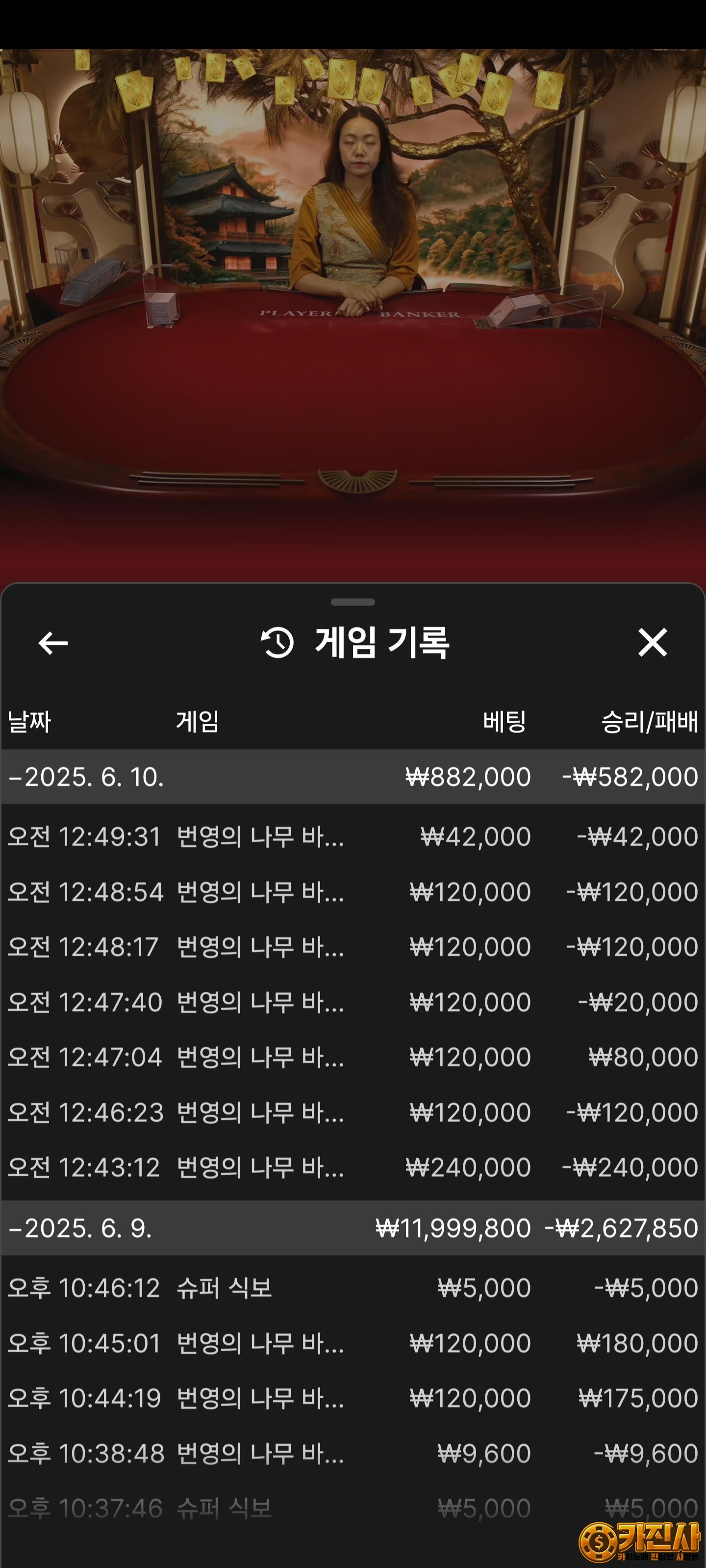This screenshot has width=706, height=1568.
Task: Open the 오전 12:43:12 game record
Action: point(353,1167)
